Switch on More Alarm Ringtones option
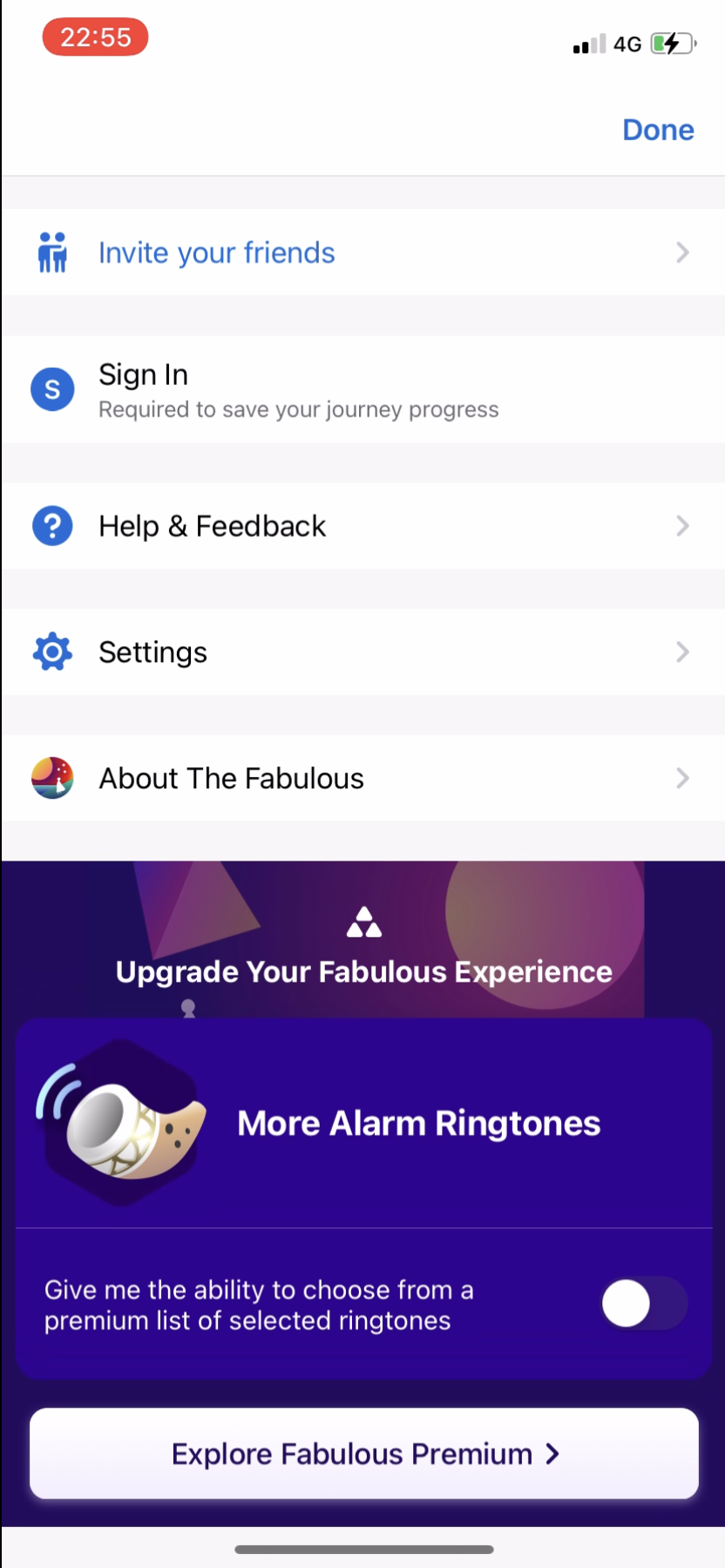Screen dimensions: 725x1568 point(642,1304)
